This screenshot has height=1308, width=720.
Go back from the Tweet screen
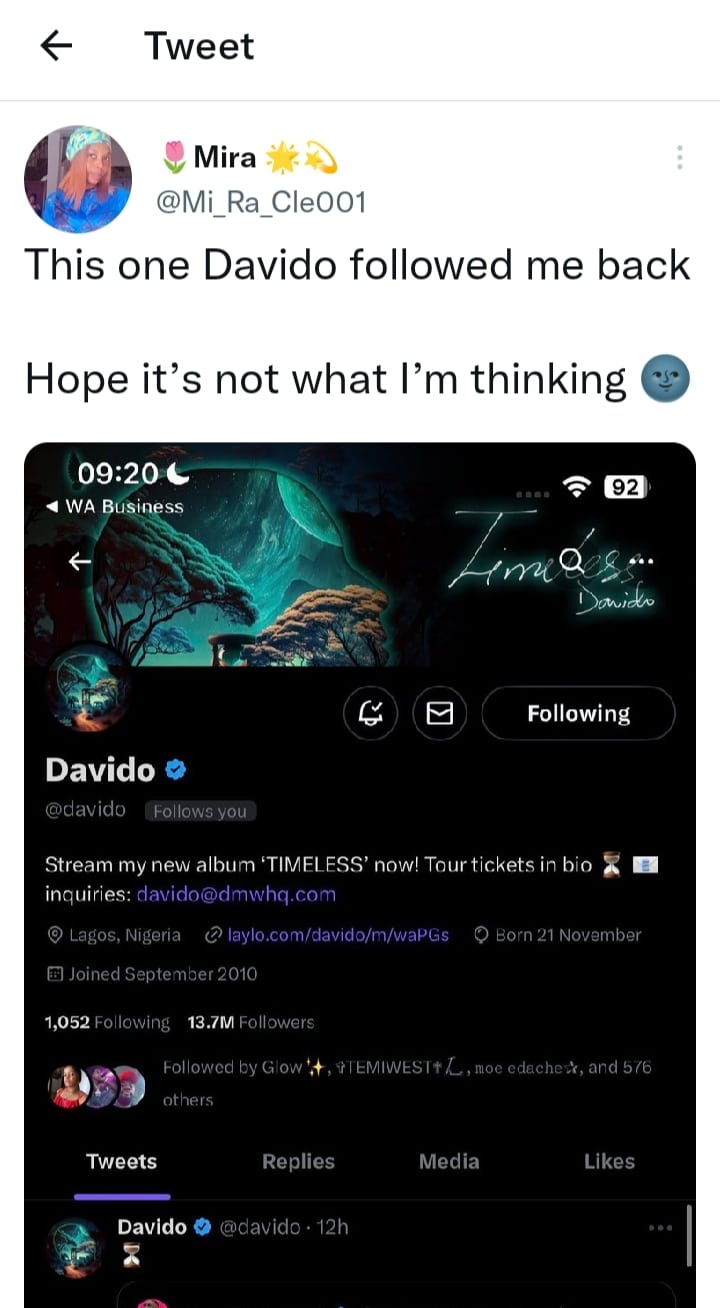57,46
